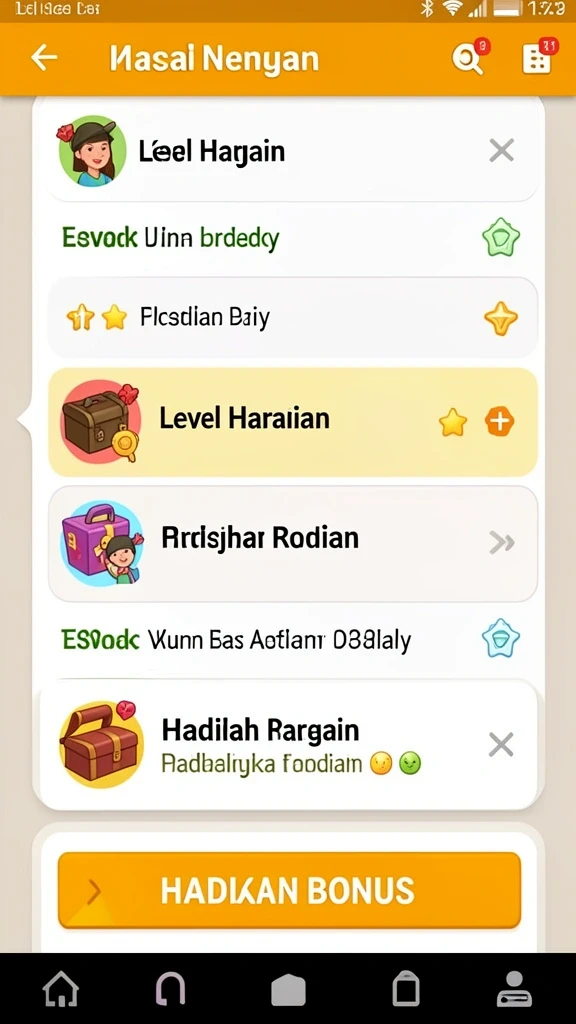Open the Level Haraiian highlighted row

pos(293,422)
